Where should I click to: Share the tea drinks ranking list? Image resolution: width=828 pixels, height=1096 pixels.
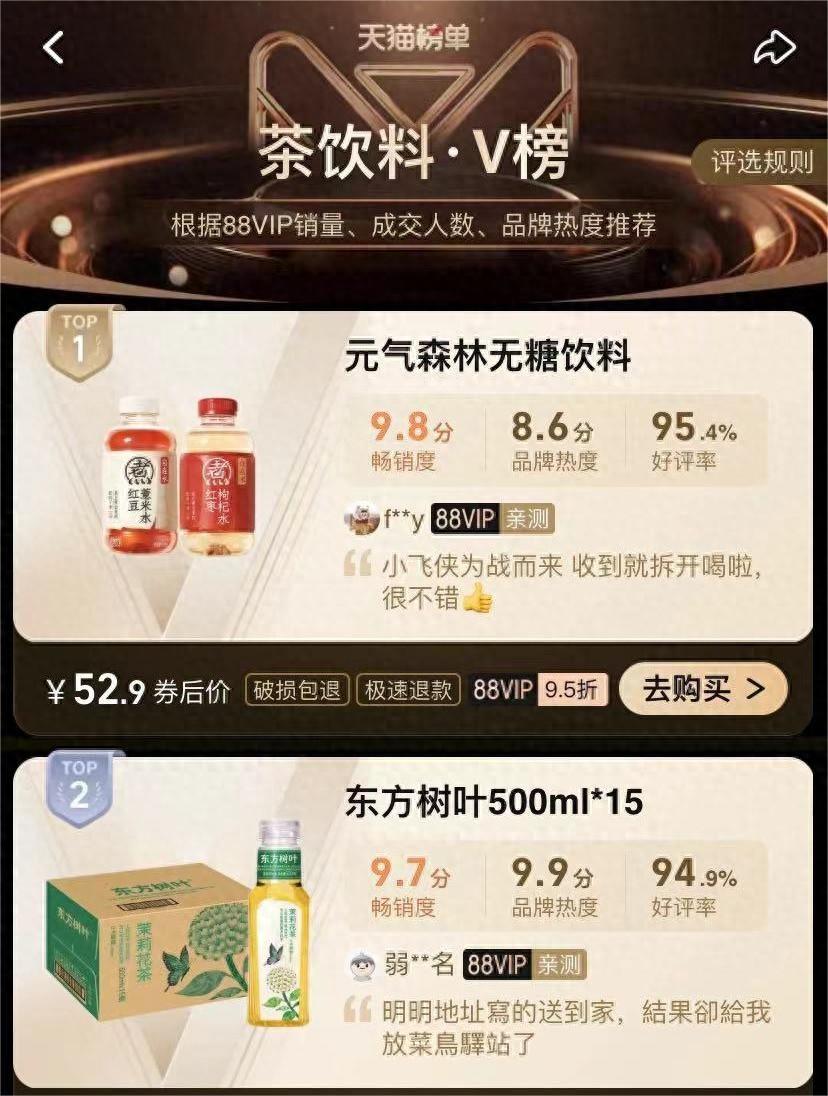(x=774, y=47)
